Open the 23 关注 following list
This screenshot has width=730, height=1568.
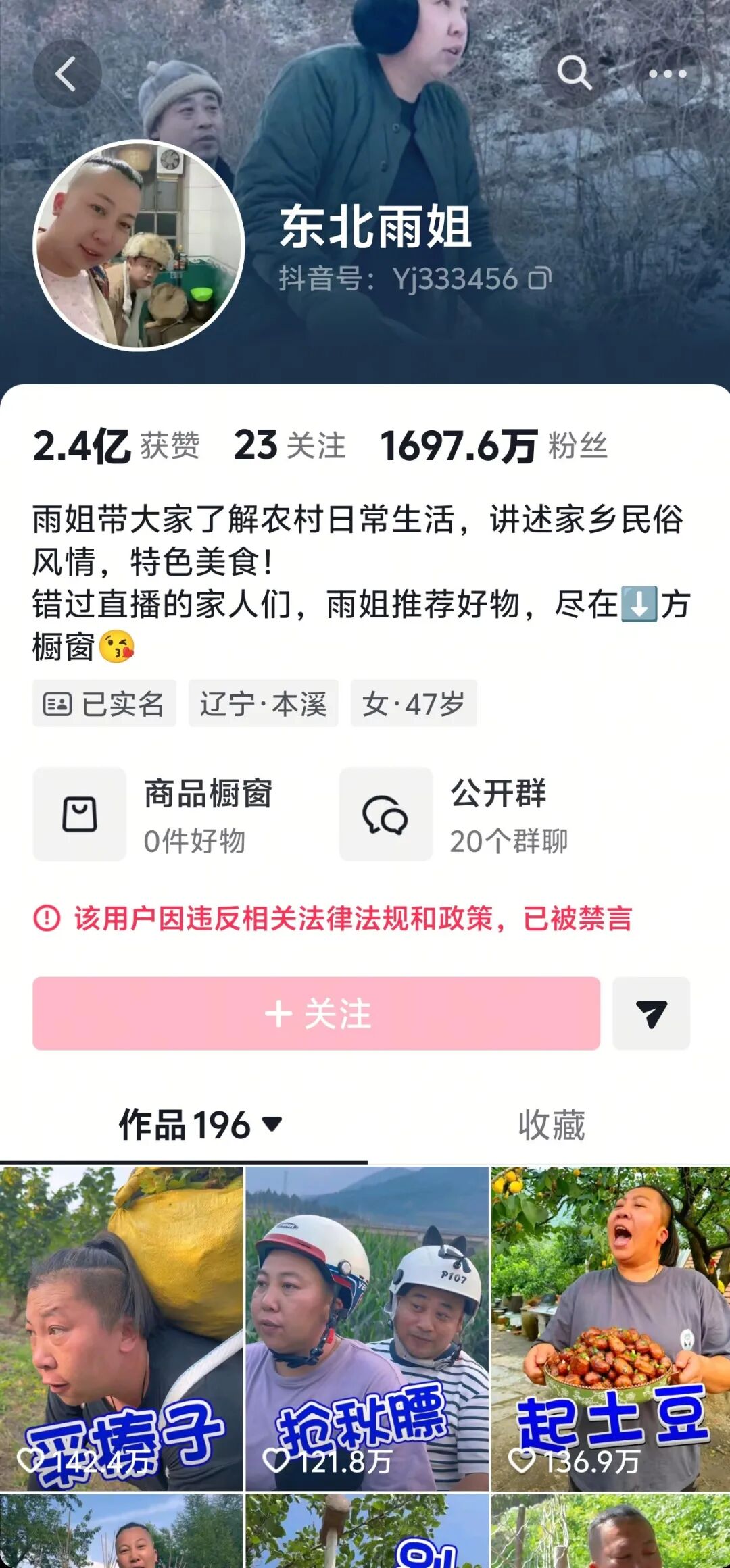(x=289, y=446)
